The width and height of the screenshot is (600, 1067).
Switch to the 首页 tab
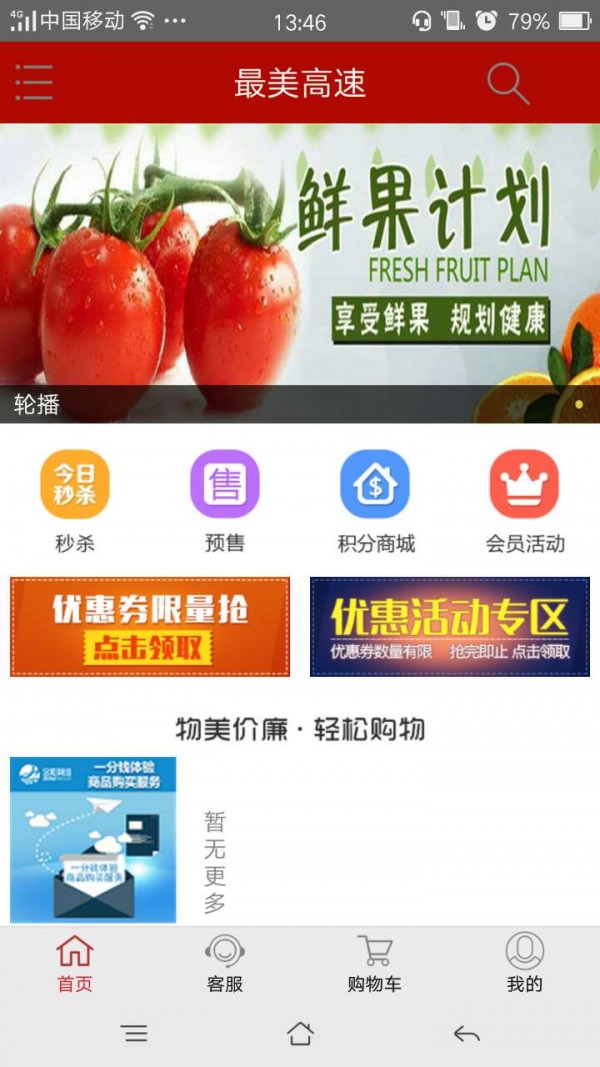pyautogui.click(x=75, y=964)
